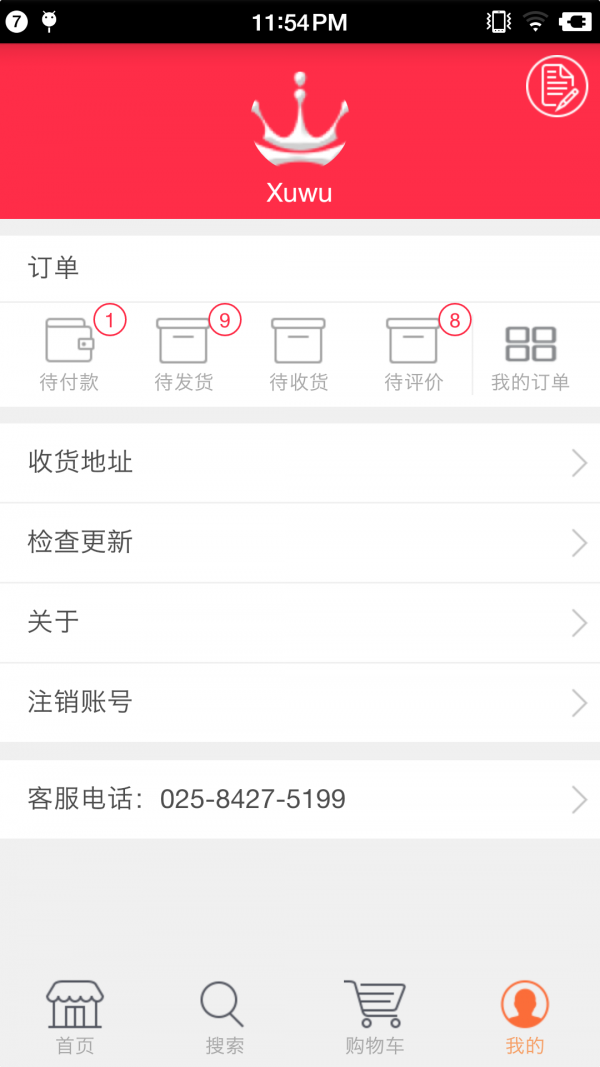Open the 关于 about page
This screenshot has height=1067, width=600.
pyautogui.click(x=300, y=622)
